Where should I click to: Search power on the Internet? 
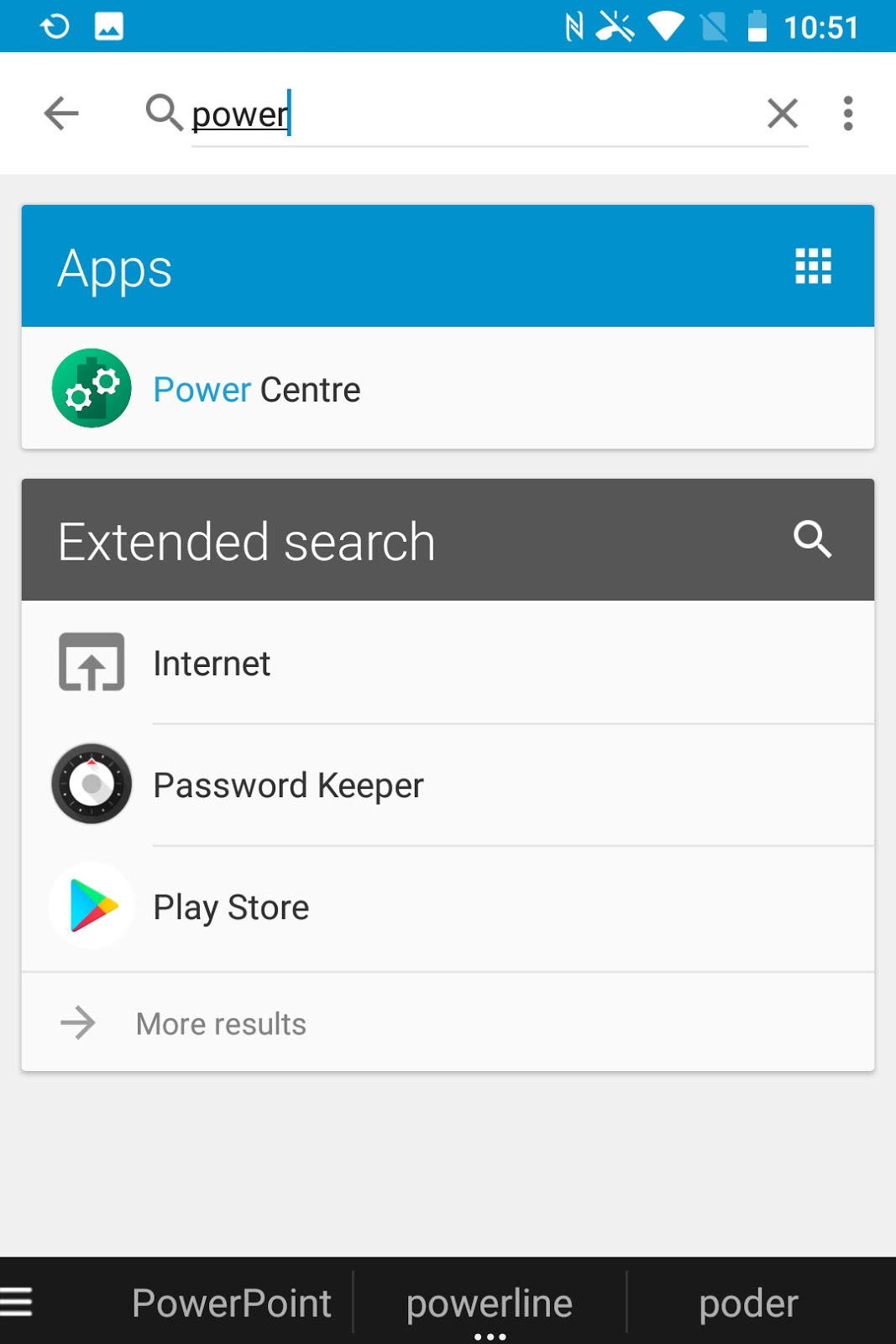point(448,663)
